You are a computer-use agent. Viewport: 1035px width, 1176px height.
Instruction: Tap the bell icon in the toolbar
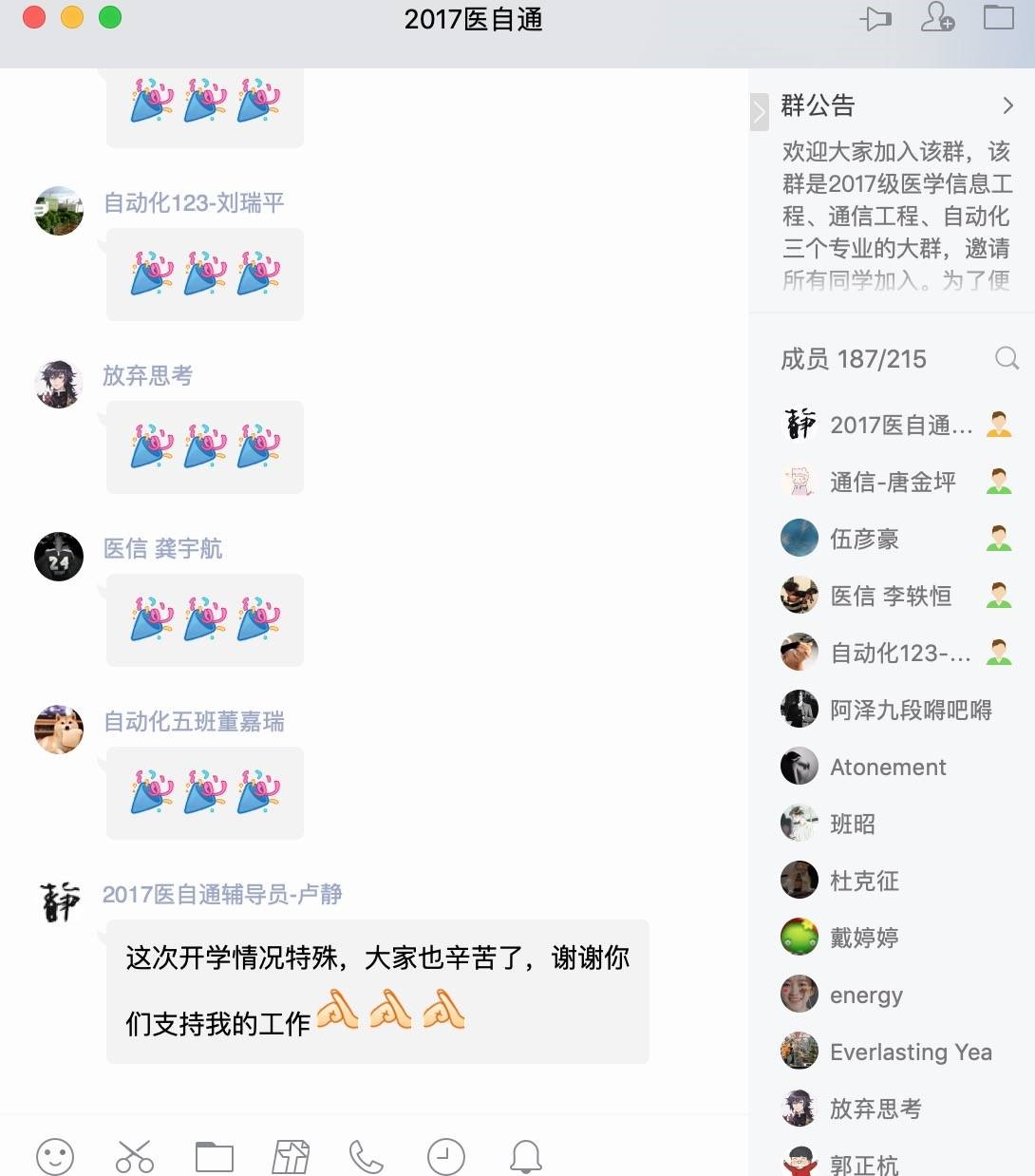click(x=525, y=1156)
